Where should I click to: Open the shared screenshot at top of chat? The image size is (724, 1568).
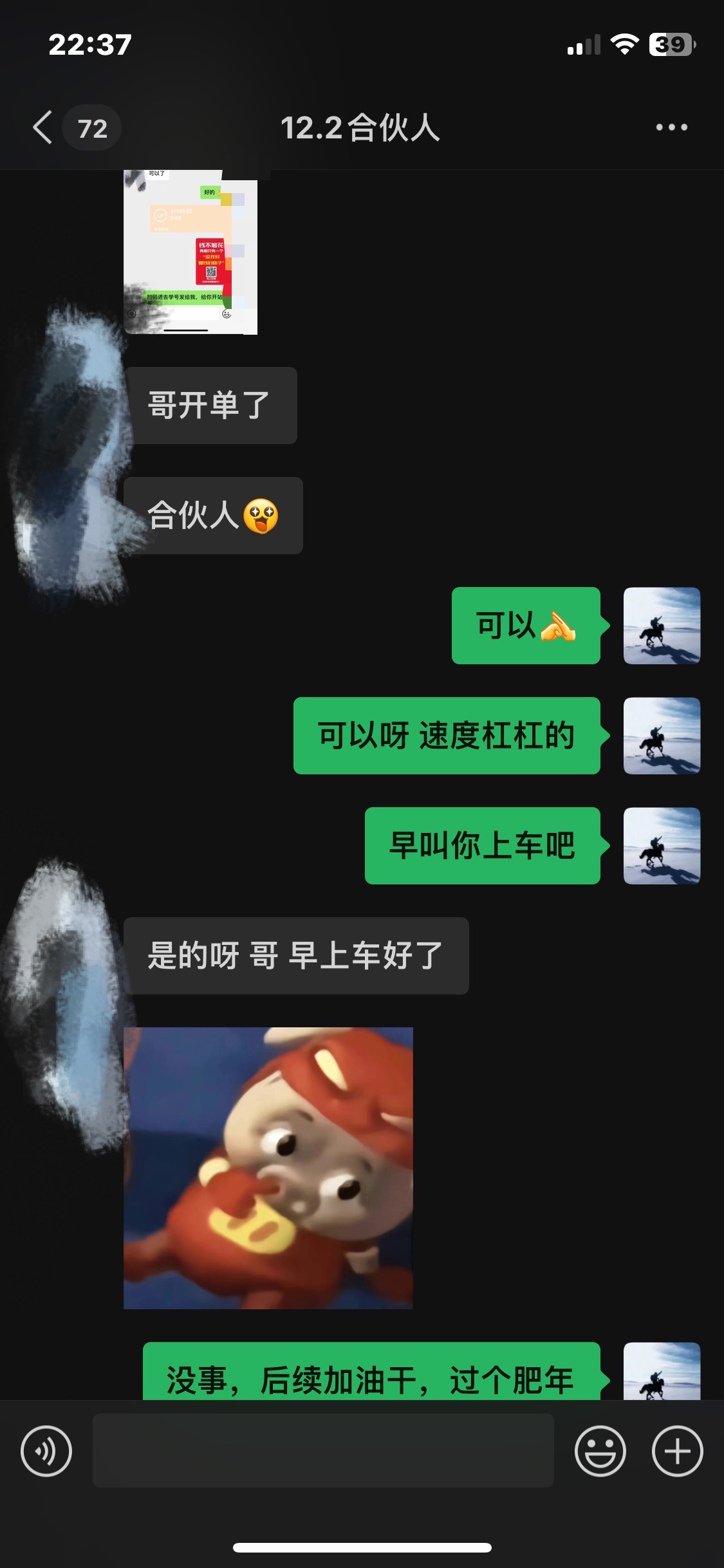tap(191, 251)
